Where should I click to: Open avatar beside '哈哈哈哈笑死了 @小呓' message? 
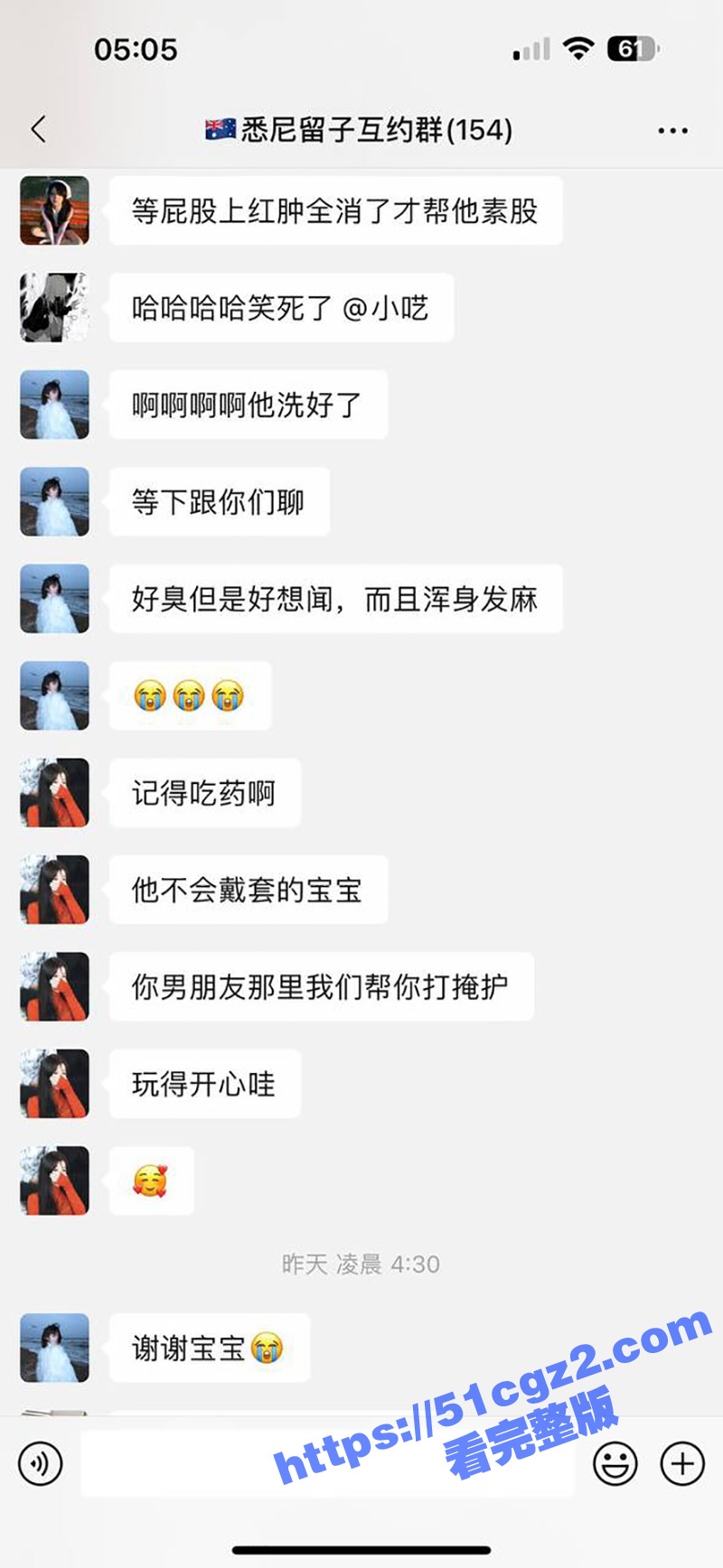54,307
